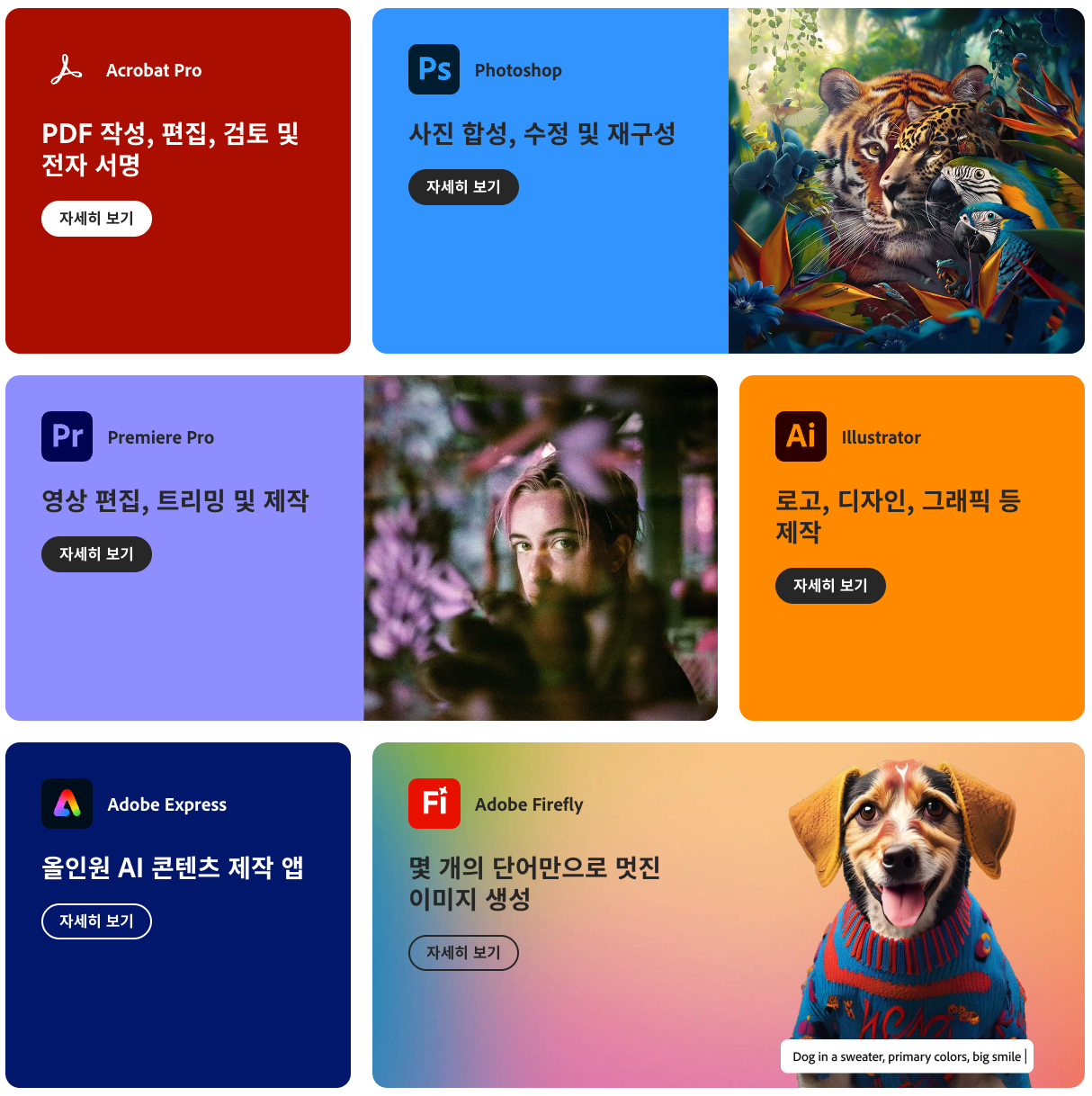This screenshot has height=1096, width=1092.
Task: Open the Photoshop product name link
Action: pos(517,69)
